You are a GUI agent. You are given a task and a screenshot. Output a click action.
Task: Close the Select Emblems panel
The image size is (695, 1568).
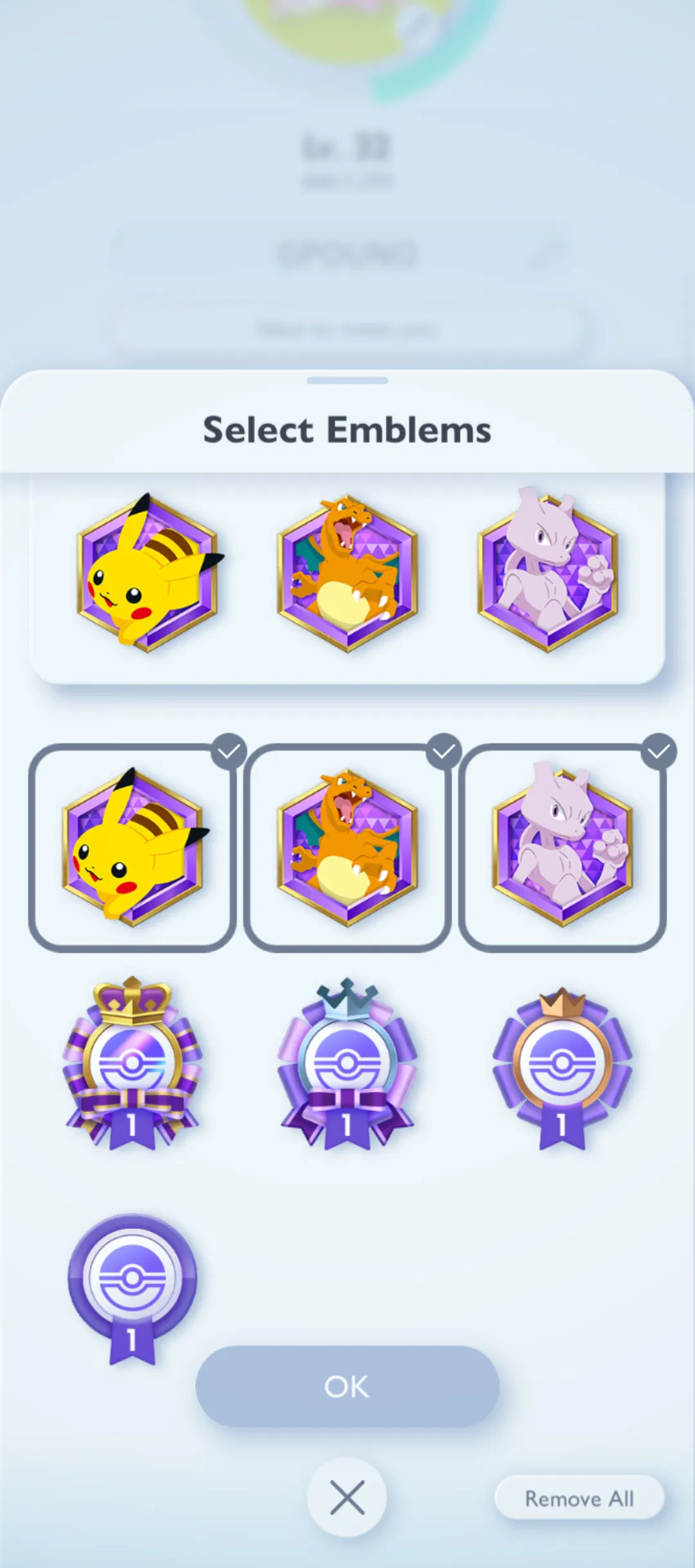pos(347,1497)
